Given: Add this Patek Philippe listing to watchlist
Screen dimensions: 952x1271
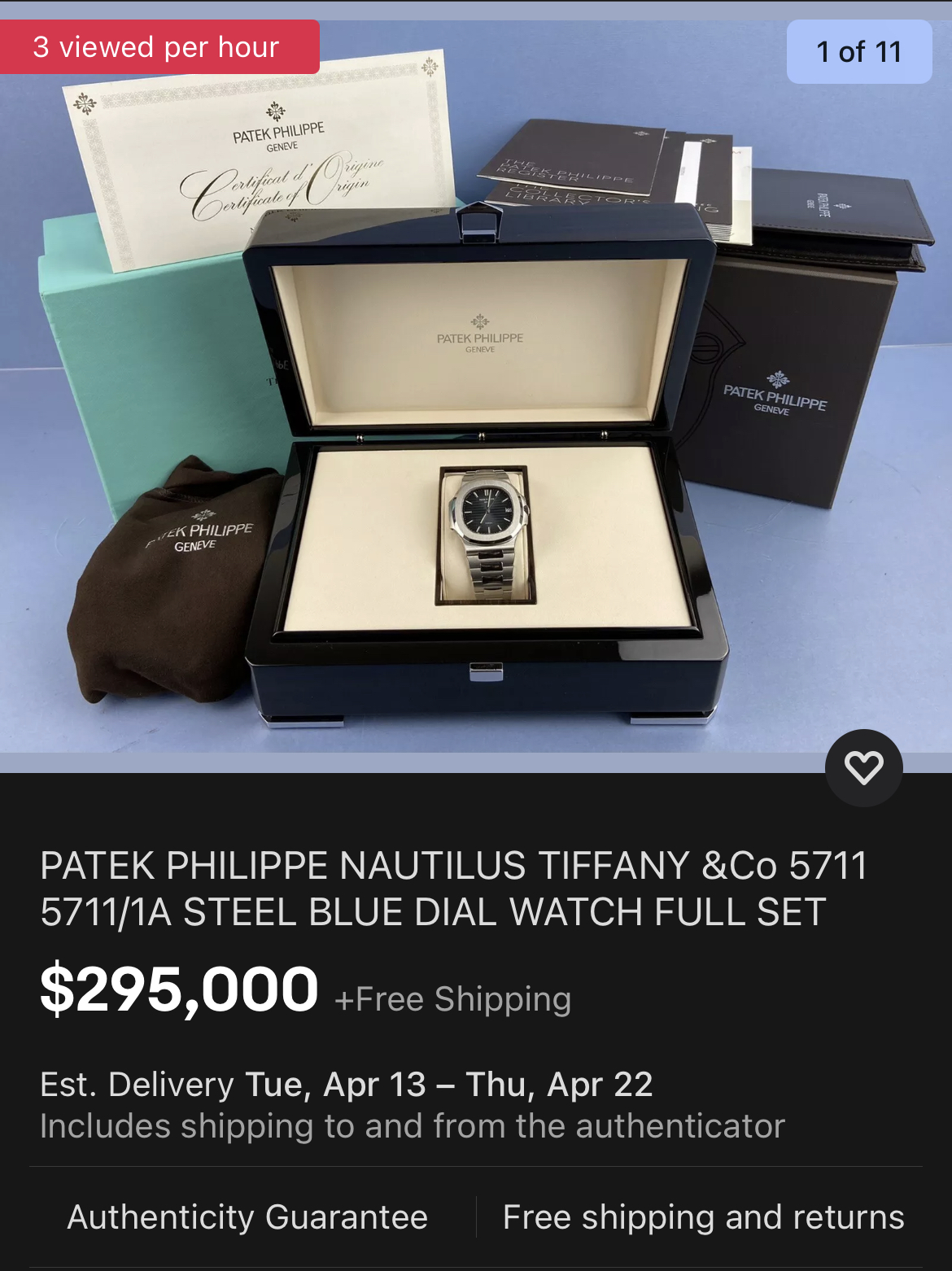Looking at the screenshot, I should point(863,768).
